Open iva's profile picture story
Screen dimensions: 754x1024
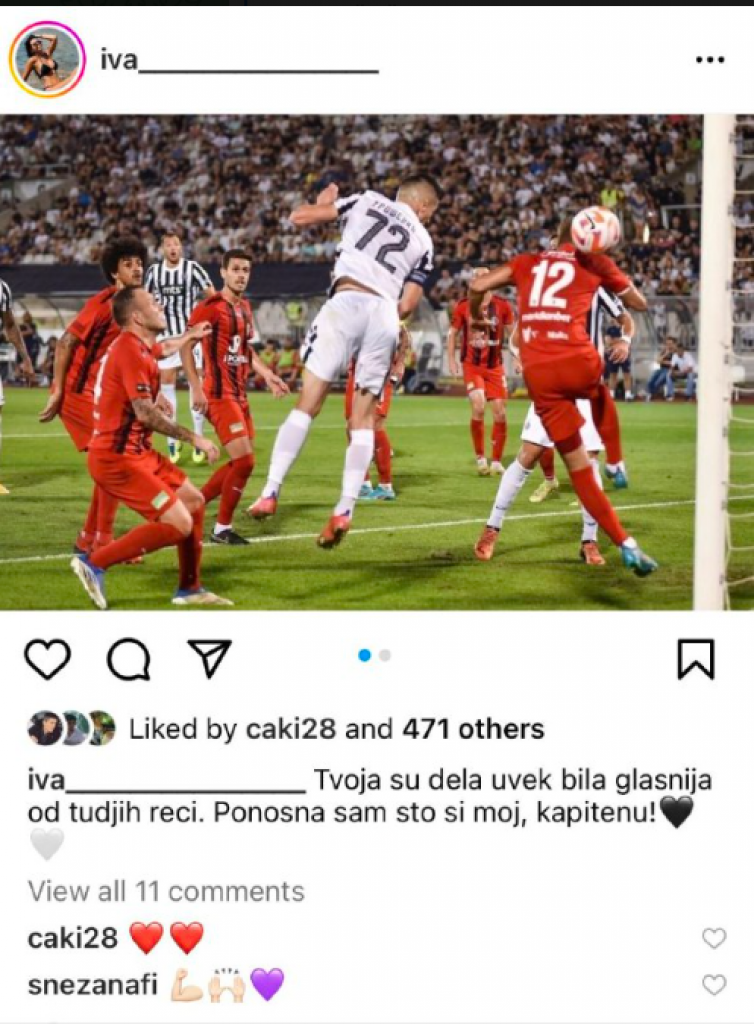pyautogui.click(x=47, y=59)
